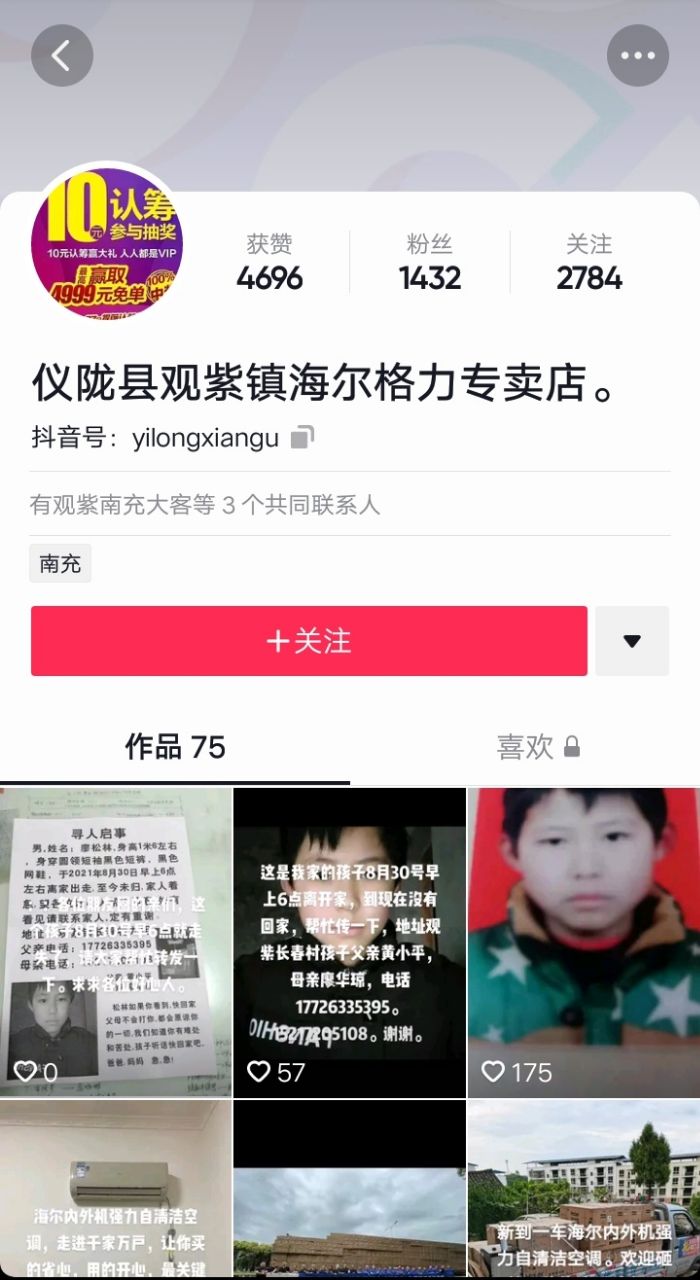Copy the Douyin ID yilongxiangu
700x1280 pixels.
302,438
